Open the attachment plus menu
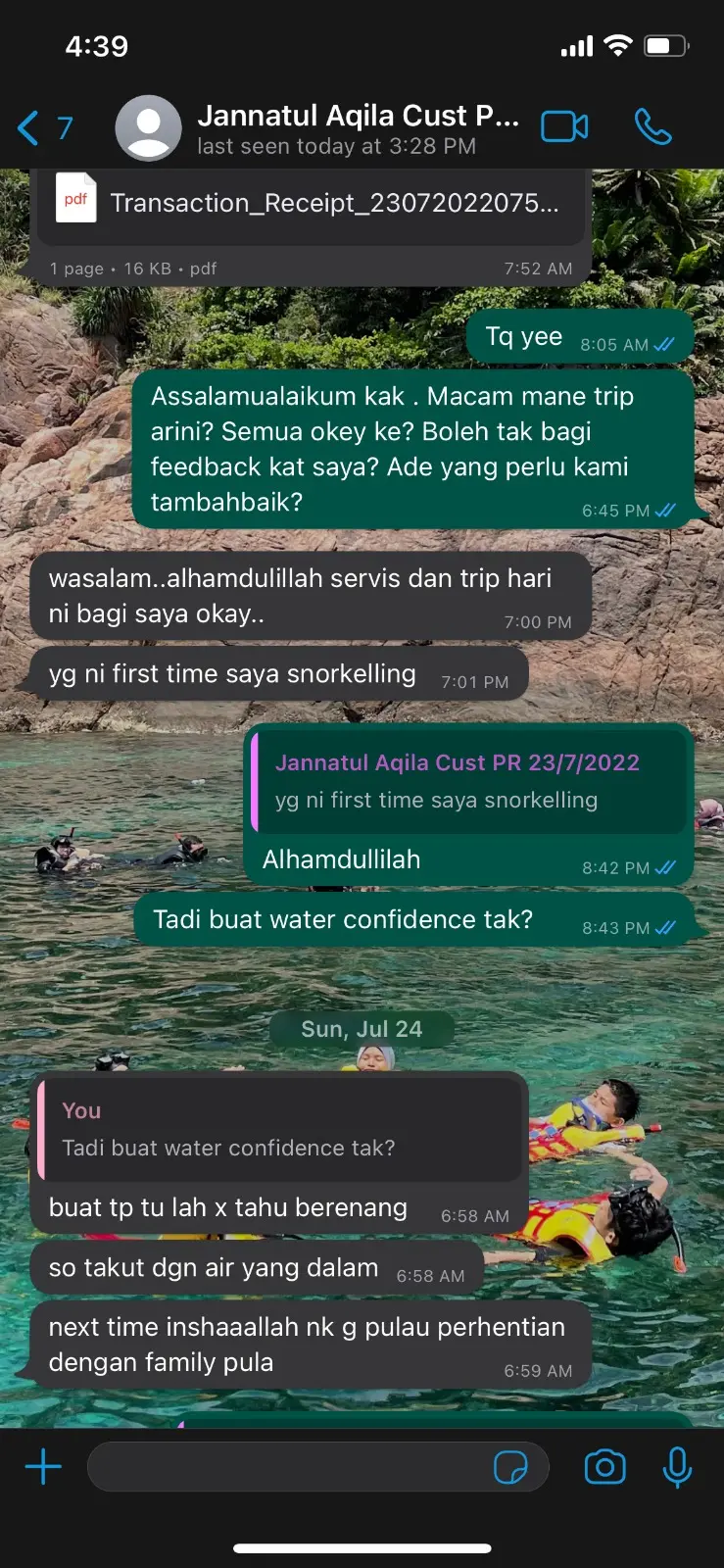 tap(43, 1467)
